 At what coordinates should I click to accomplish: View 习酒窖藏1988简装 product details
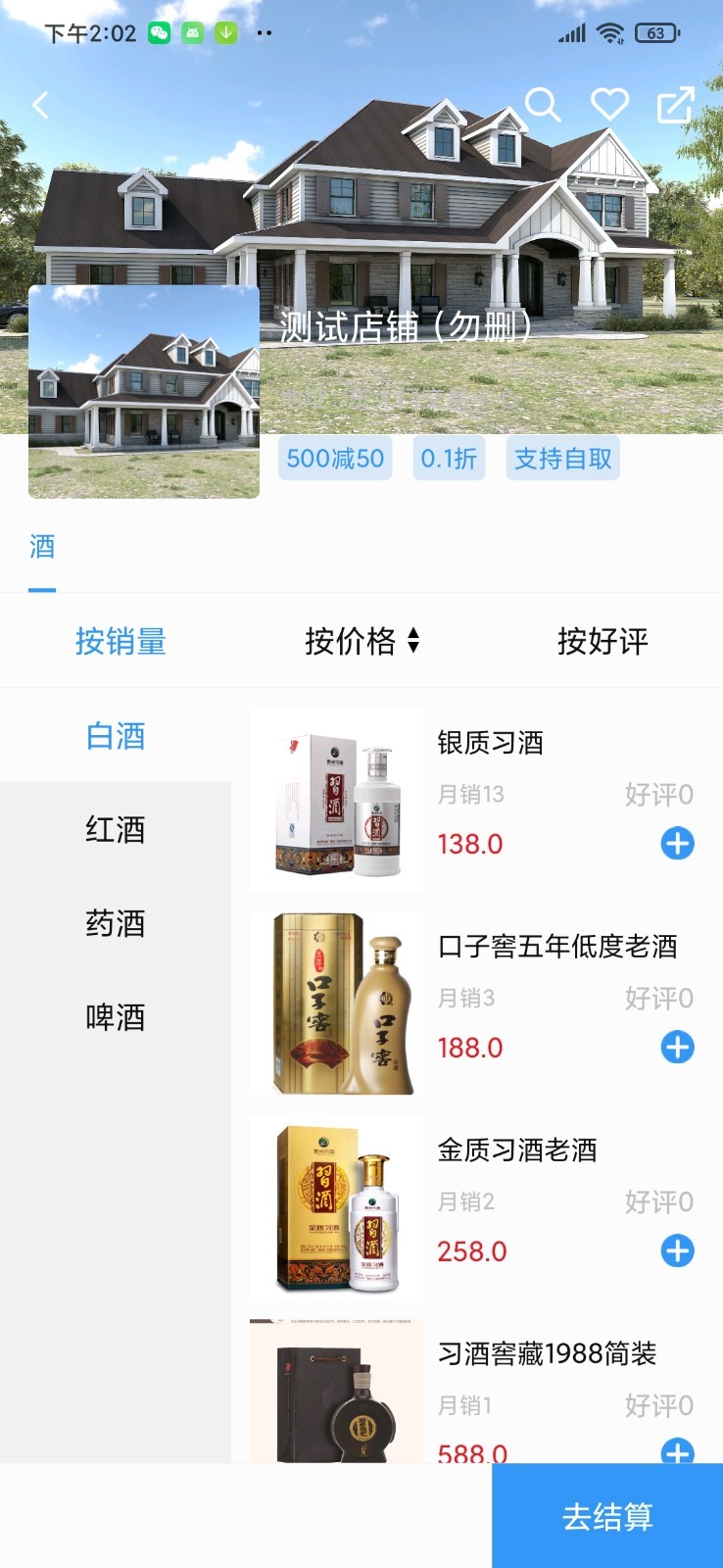pos(547,1354)
